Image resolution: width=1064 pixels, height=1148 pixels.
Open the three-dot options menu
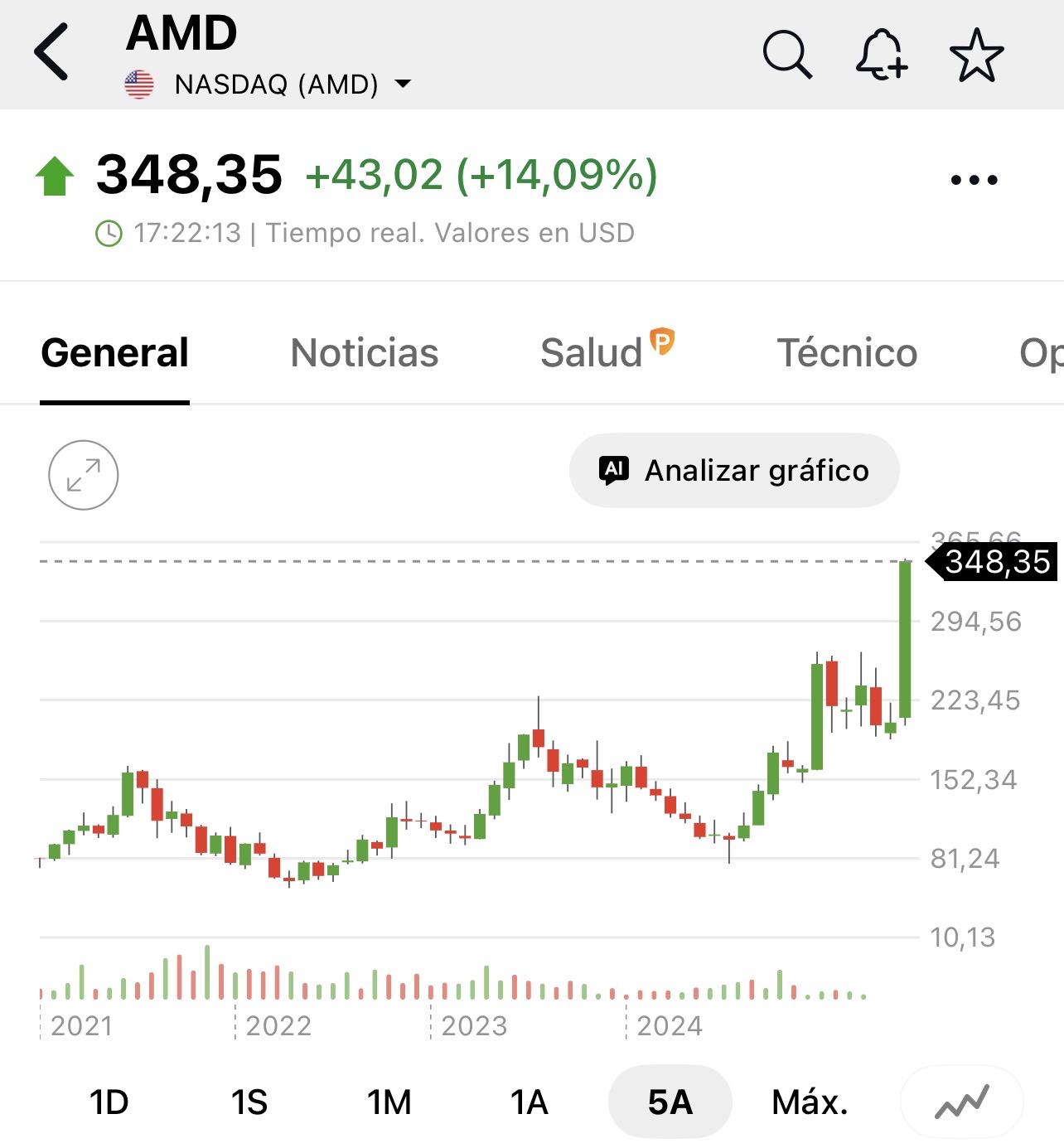tap(974, 180)
